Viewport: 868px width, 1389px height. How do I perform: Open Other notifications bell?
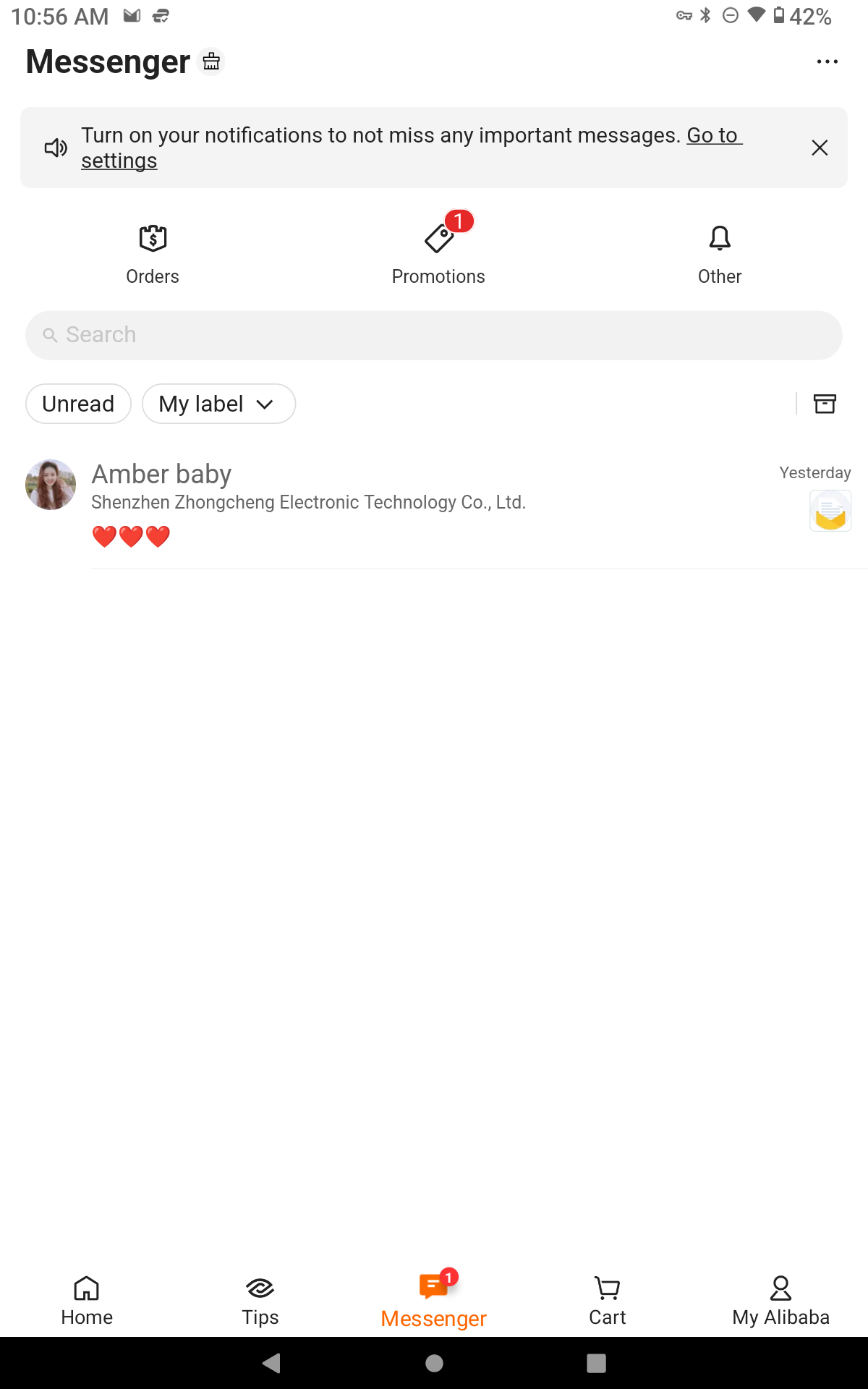(x=720, y=255)
